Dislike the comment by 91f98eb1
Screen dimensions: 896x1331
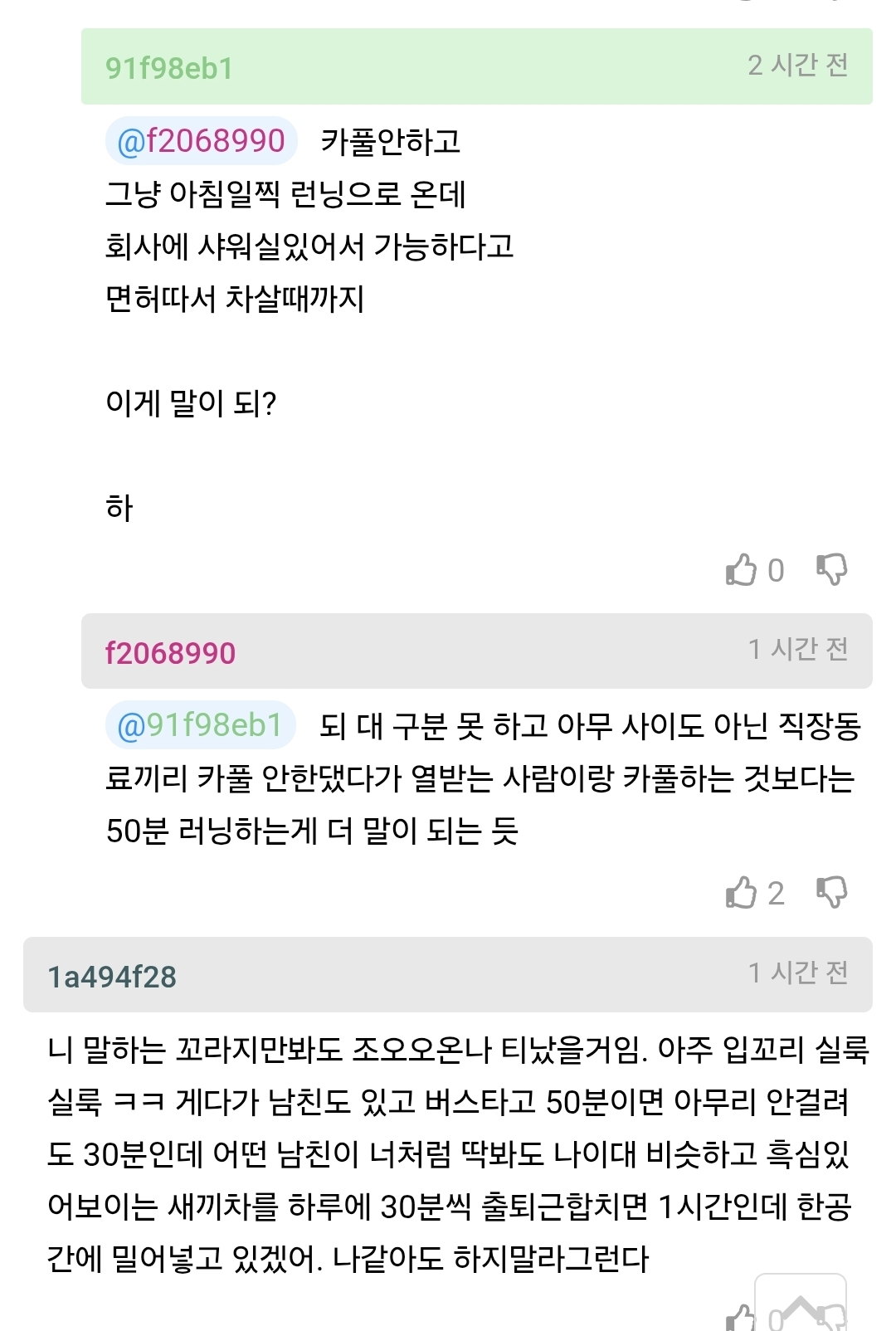click(831, 569)
